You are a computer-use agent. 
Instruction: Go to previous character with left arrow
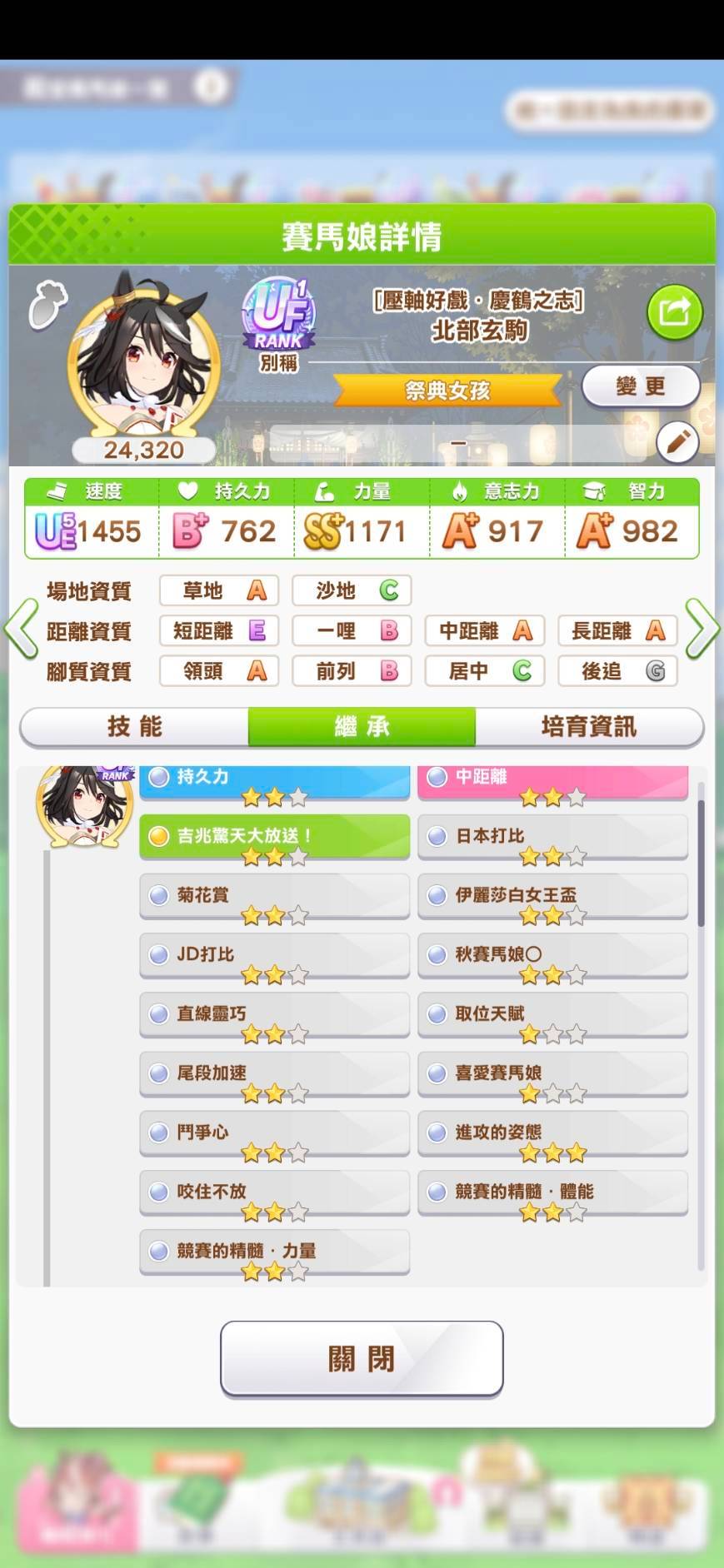(22, 630)
